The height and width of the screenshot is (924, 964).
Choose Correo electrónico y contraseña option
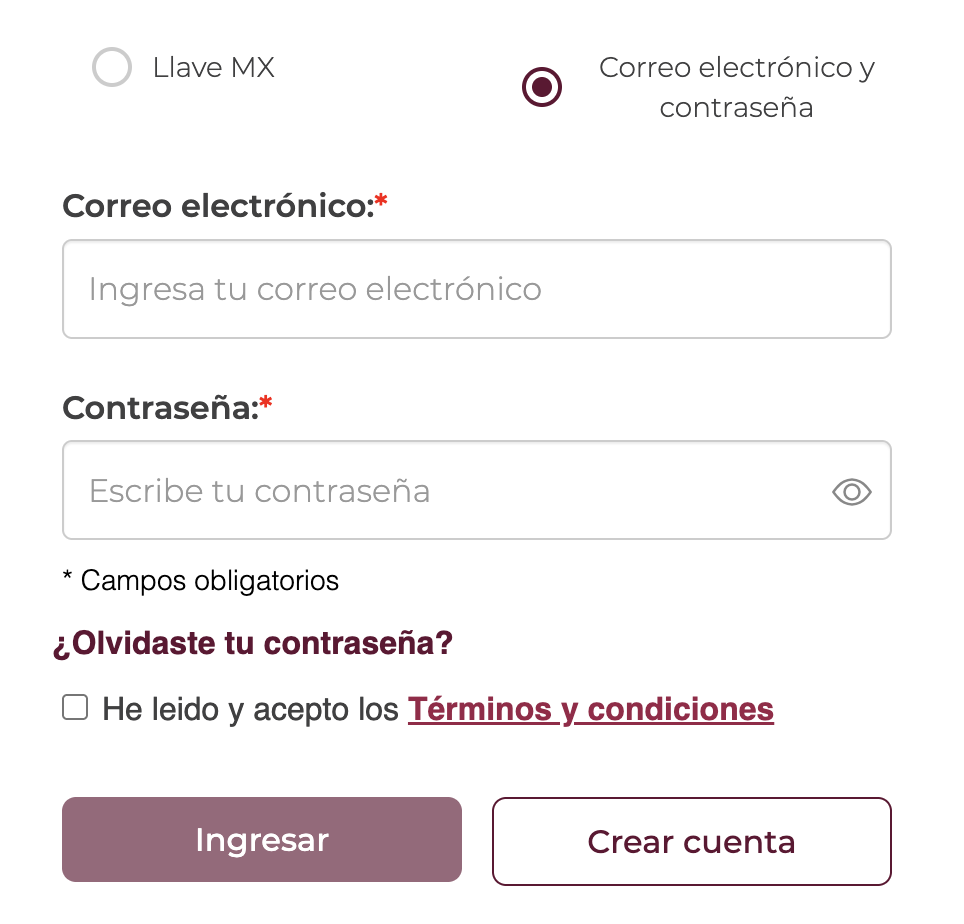[542, 88]
